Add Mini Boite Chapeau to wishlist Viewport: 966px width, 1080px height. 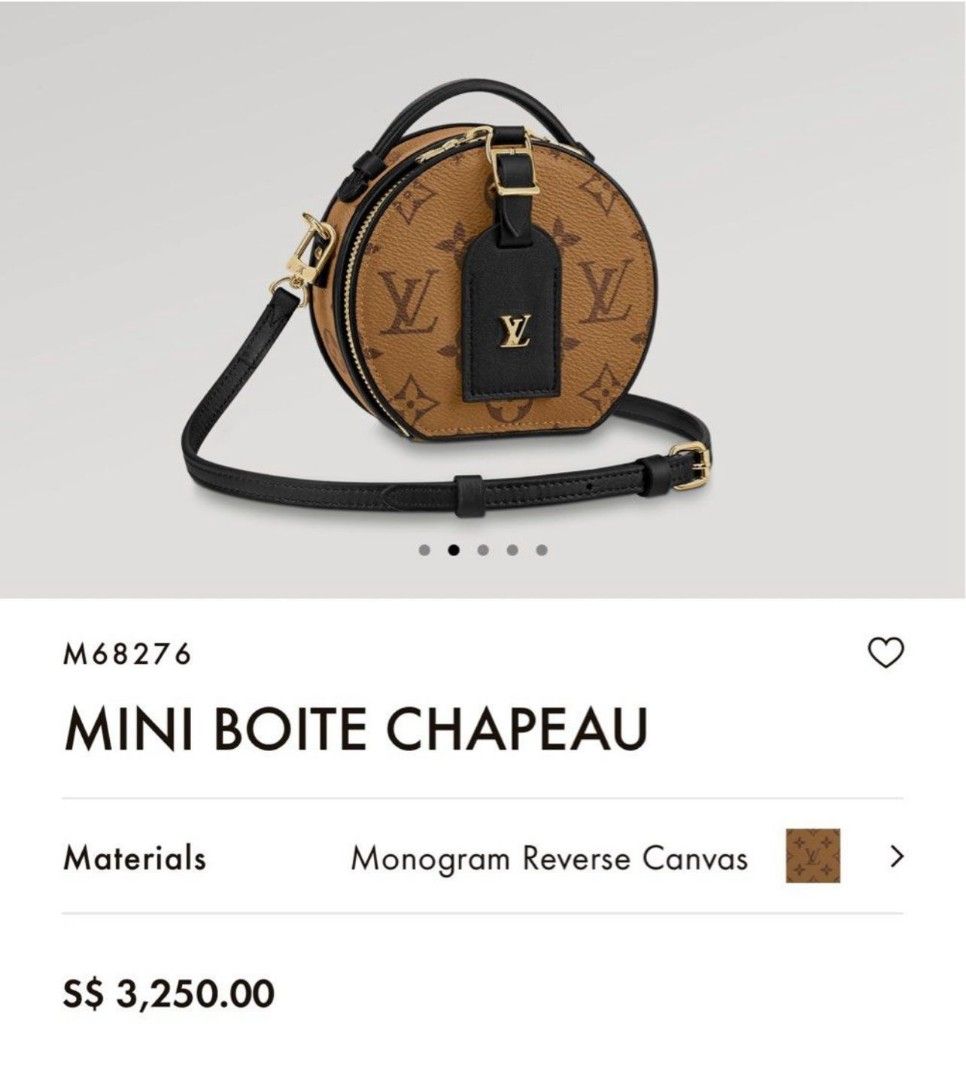pyautogui.click(x=885, y=653)
